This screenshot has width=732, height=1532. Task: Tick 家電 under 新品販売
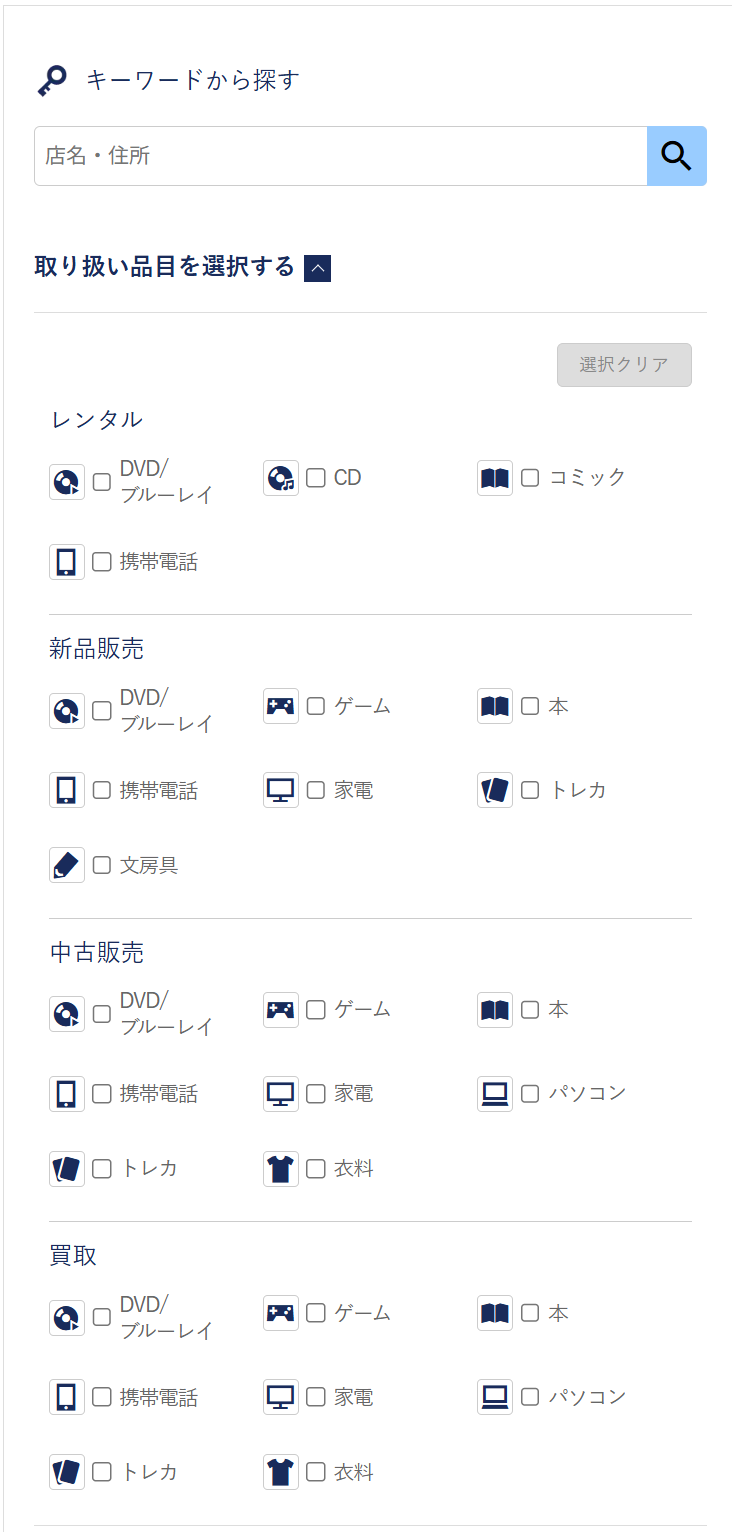[316, 790]
